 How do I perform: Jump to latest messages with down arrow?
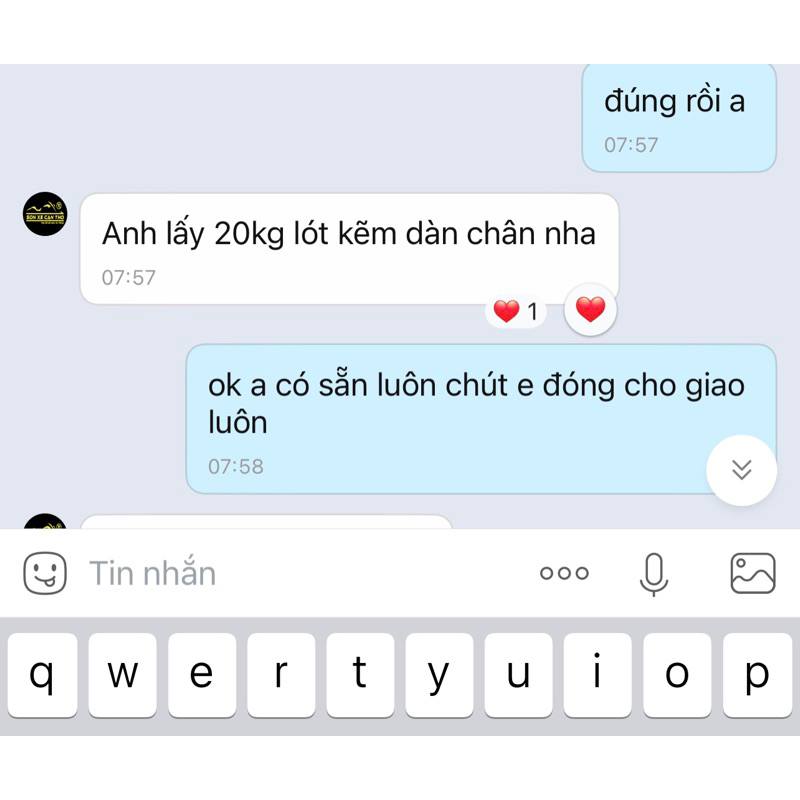741,470
